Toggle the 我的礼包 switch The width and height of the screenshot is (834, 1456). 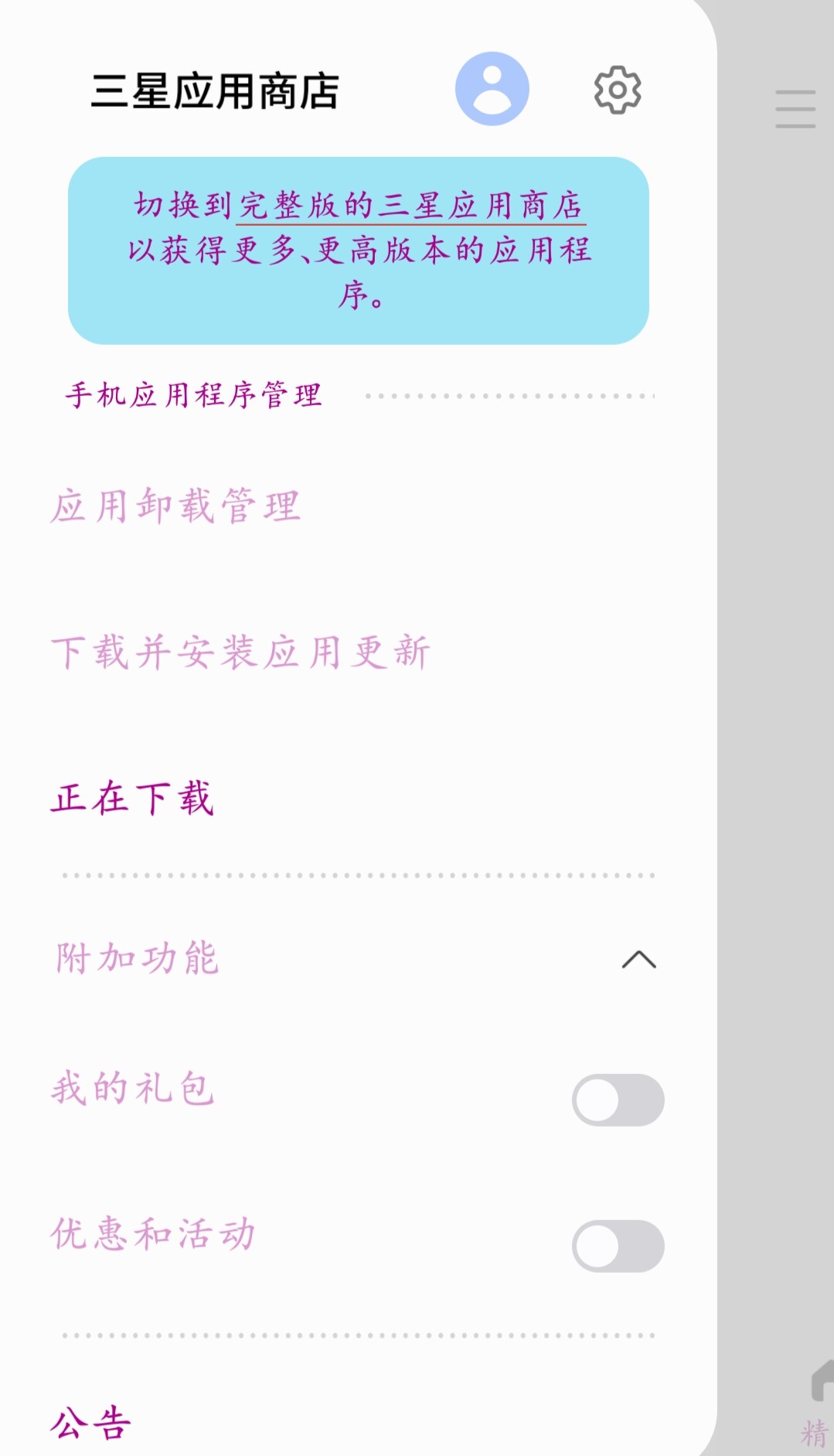(x=618, y=1100)
